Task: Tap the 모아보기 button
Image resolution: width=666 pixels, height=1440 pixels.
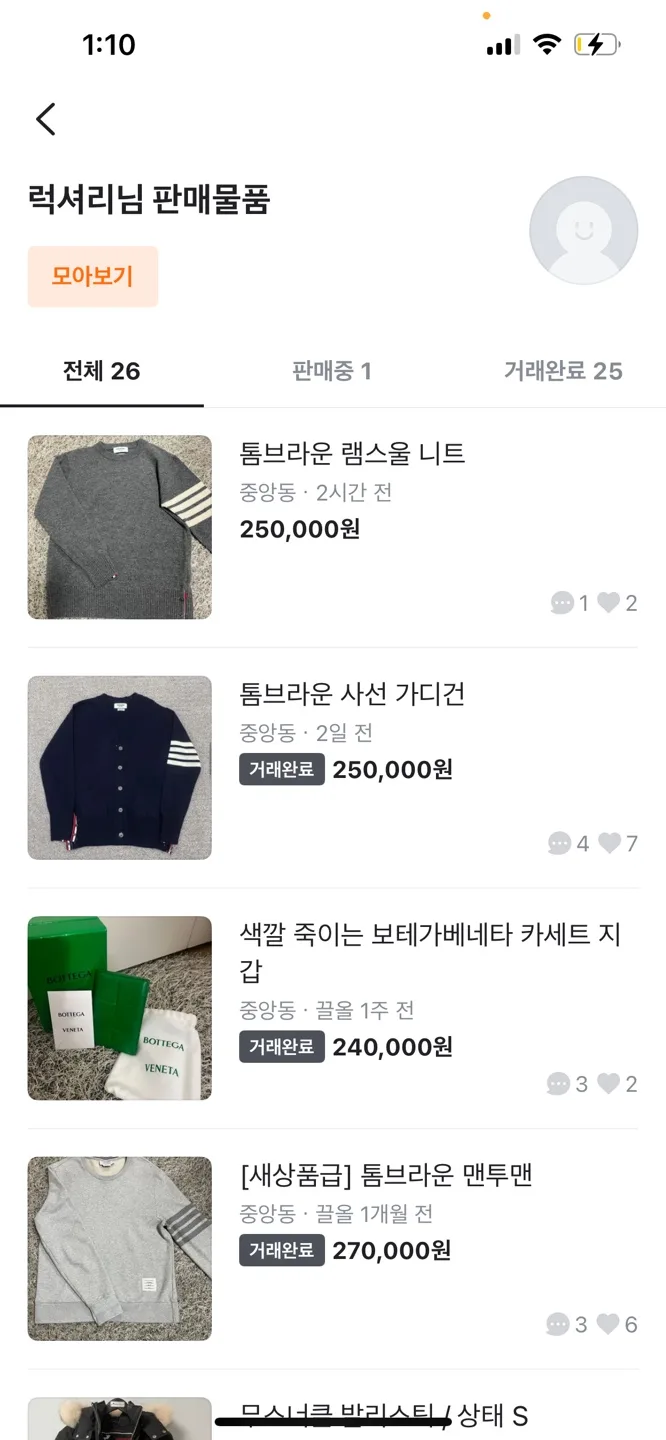Action: (x=93, y=276)
